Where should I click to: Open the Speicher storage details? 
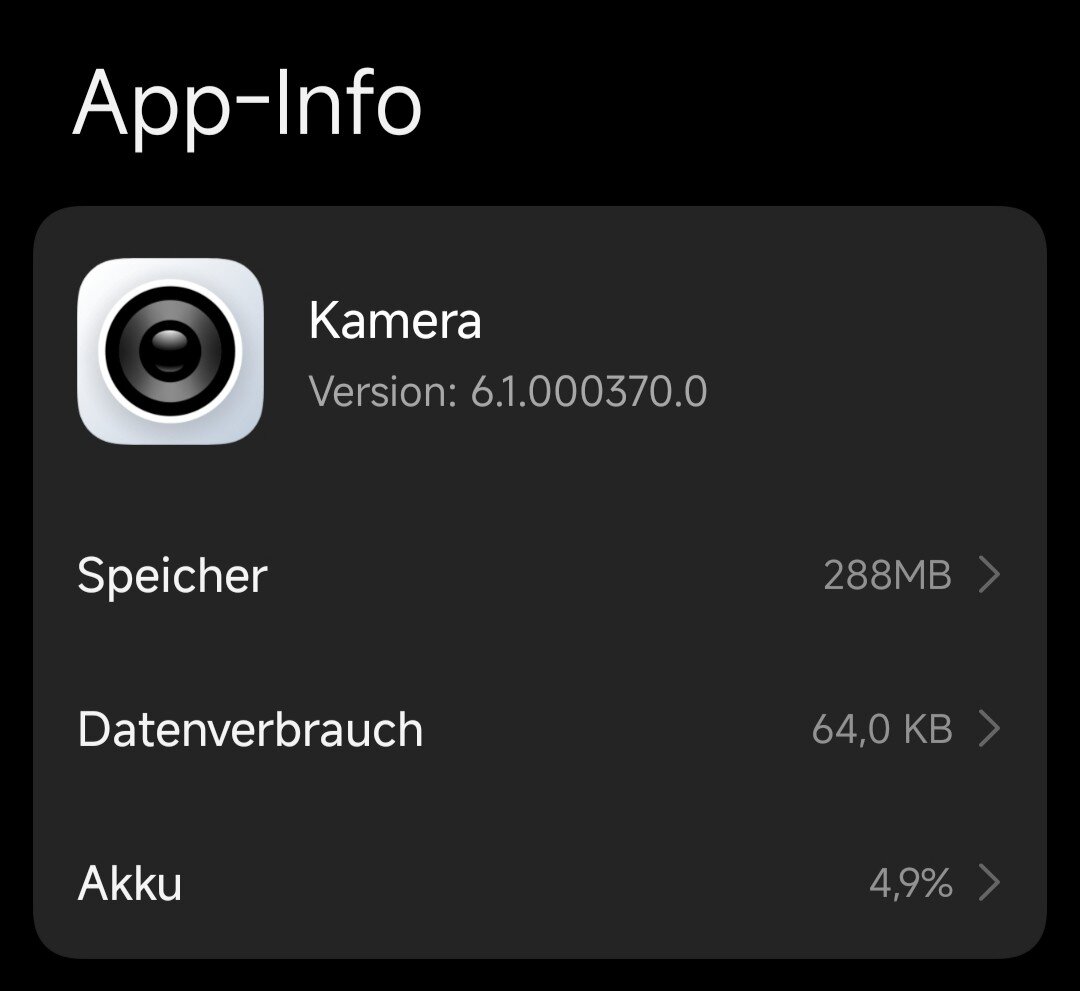tap(540, 576)
